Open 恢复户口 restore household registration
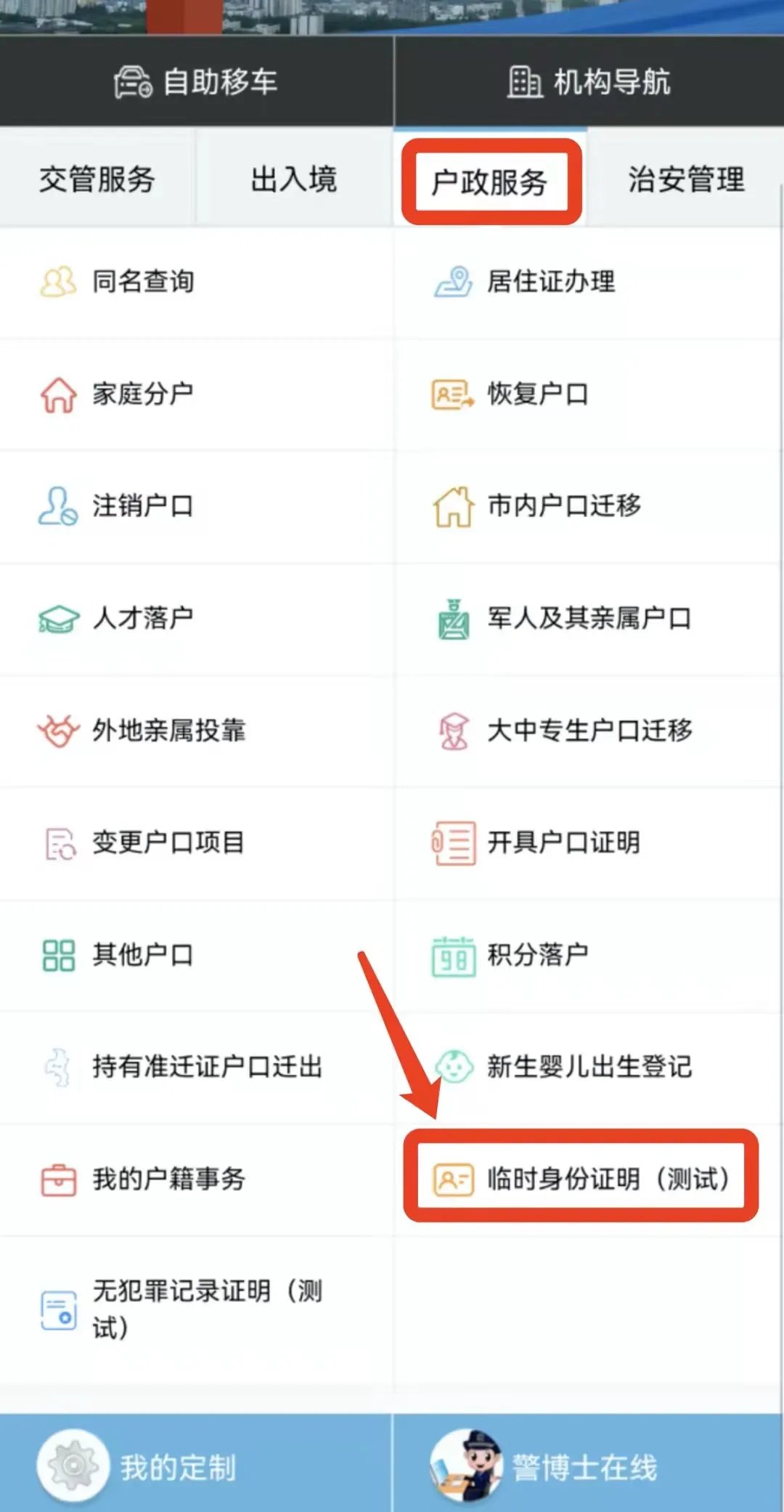This screenshot has height=1512, width=784. coord(537,394)
